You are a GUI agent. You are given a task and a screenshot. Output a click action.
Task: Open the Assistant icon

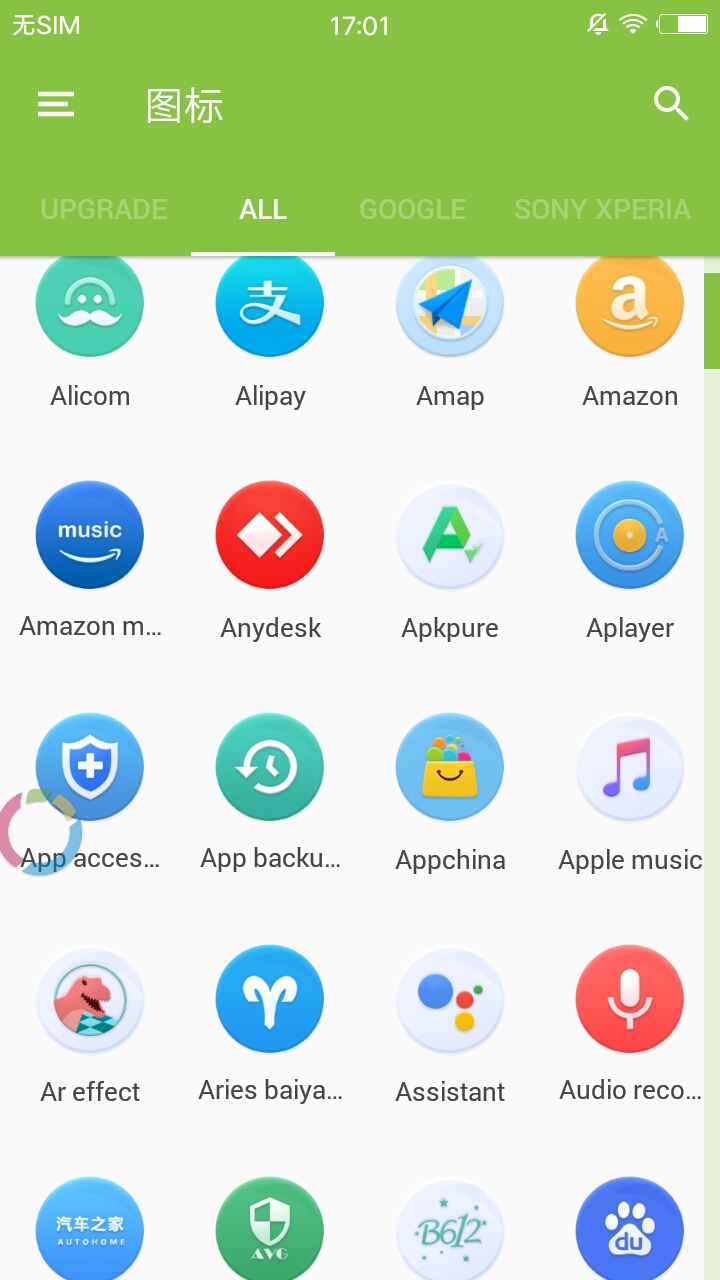450,999
